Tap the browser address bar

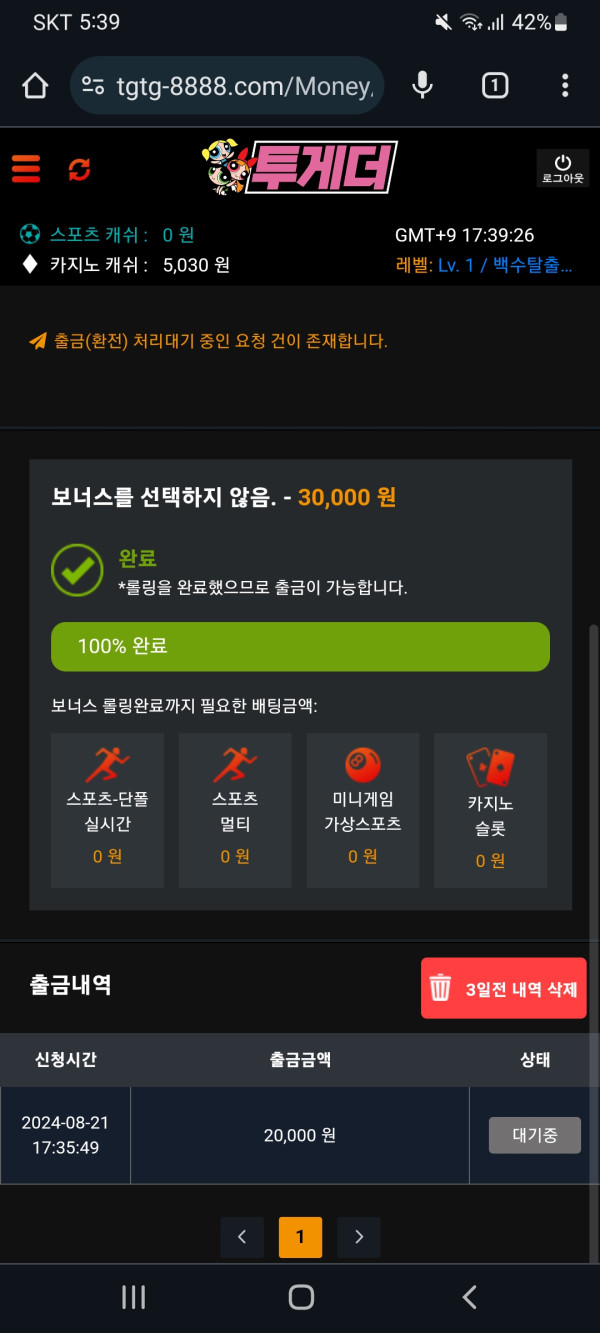point(230,86)
